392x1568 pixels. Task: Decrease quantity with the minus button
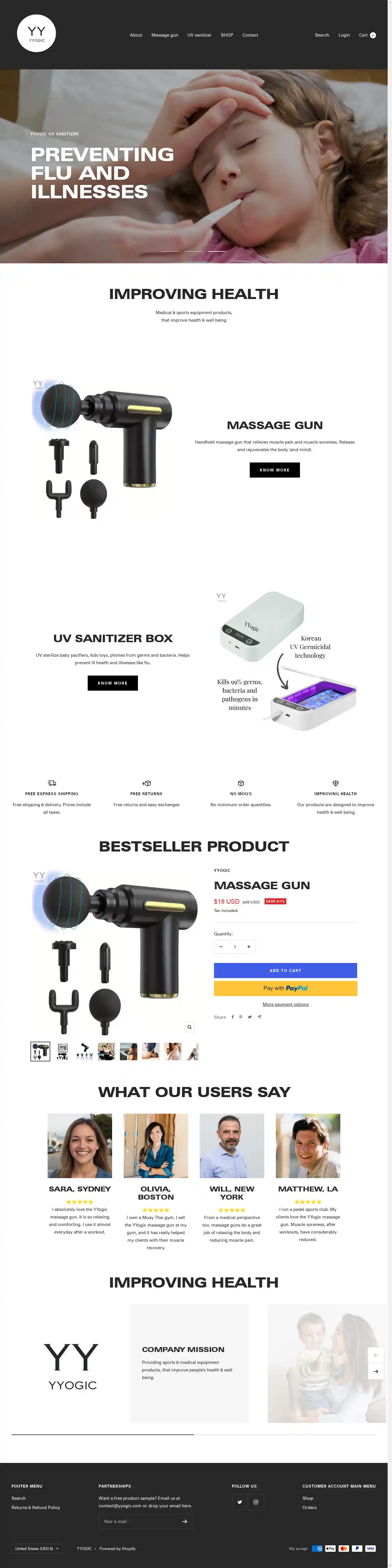point(221,946)
